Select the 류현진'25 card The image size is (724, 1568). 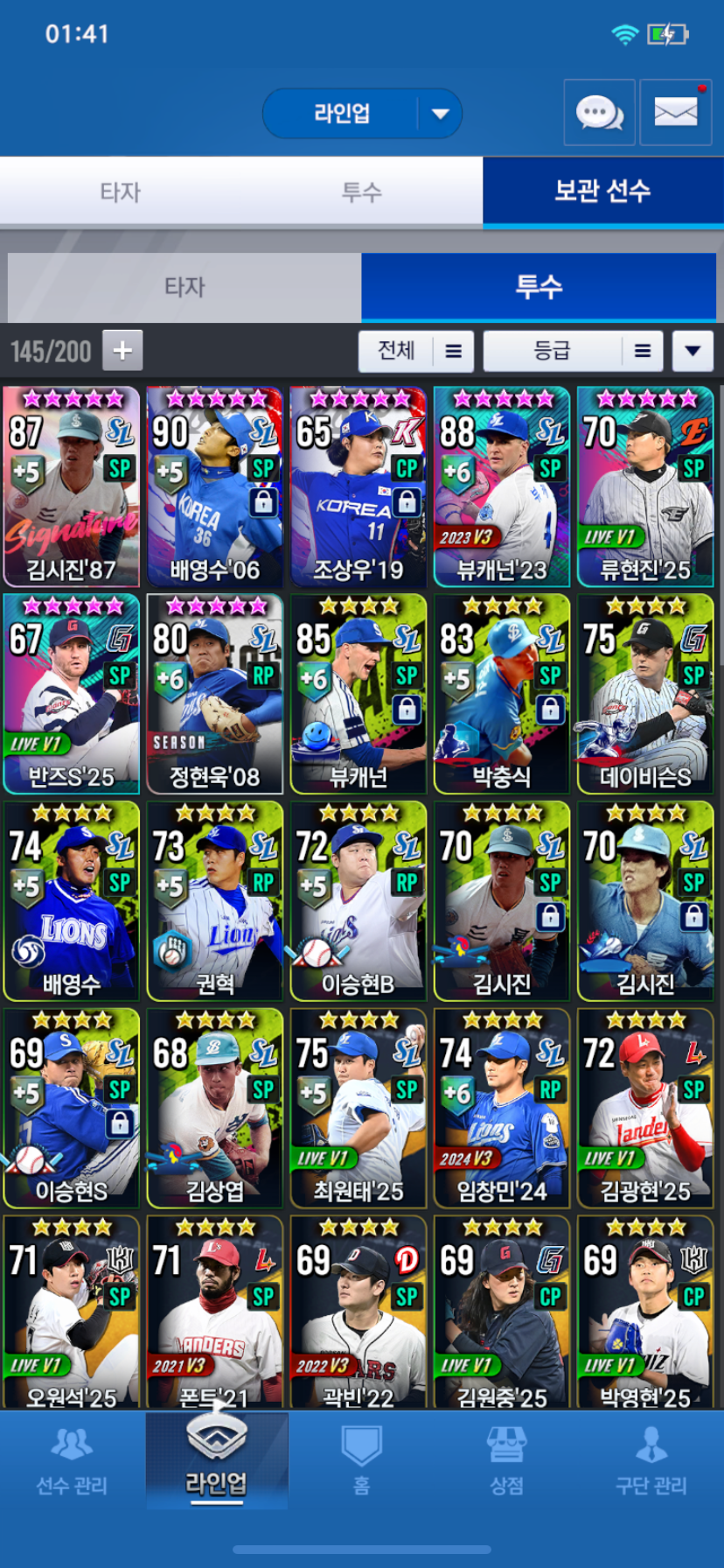[645, 486]
